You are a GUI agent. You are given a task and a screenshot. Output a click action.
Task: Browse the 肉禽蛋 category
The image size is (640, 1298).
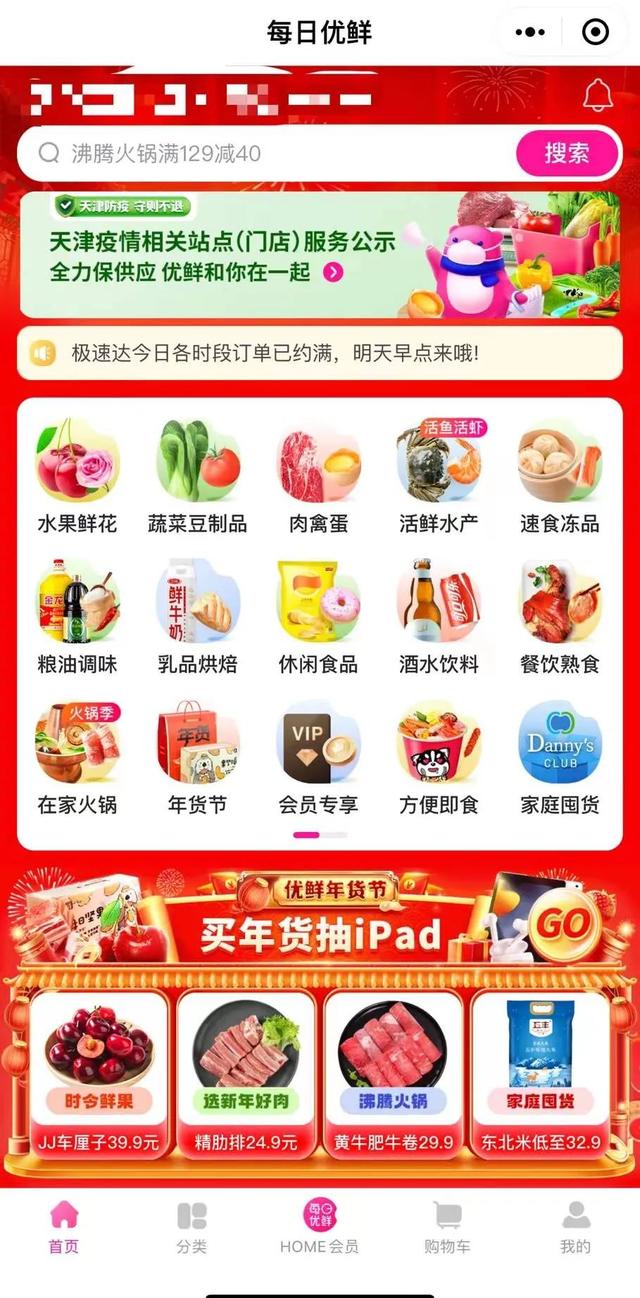pyautogui.click(x=318, y=478)
